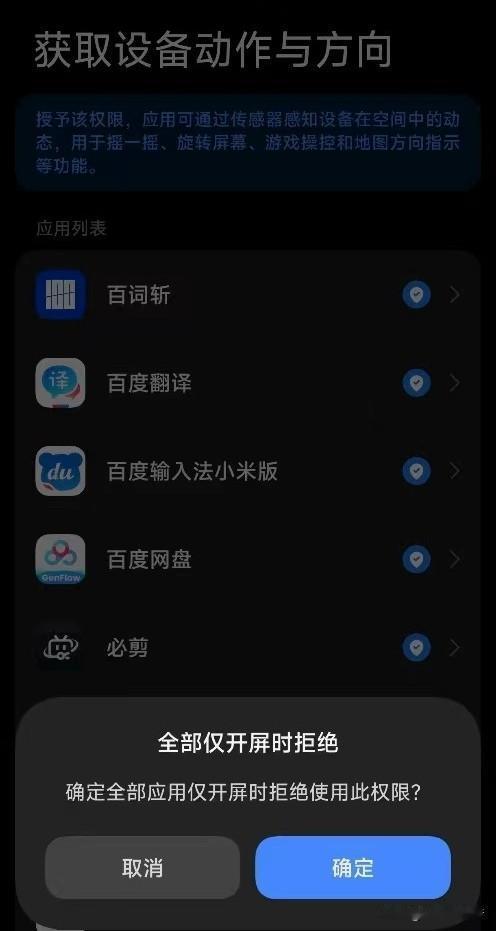Open the 百度输入法小米版 permission row
This screenshot has width=496, height=931.
coord(248,471)
